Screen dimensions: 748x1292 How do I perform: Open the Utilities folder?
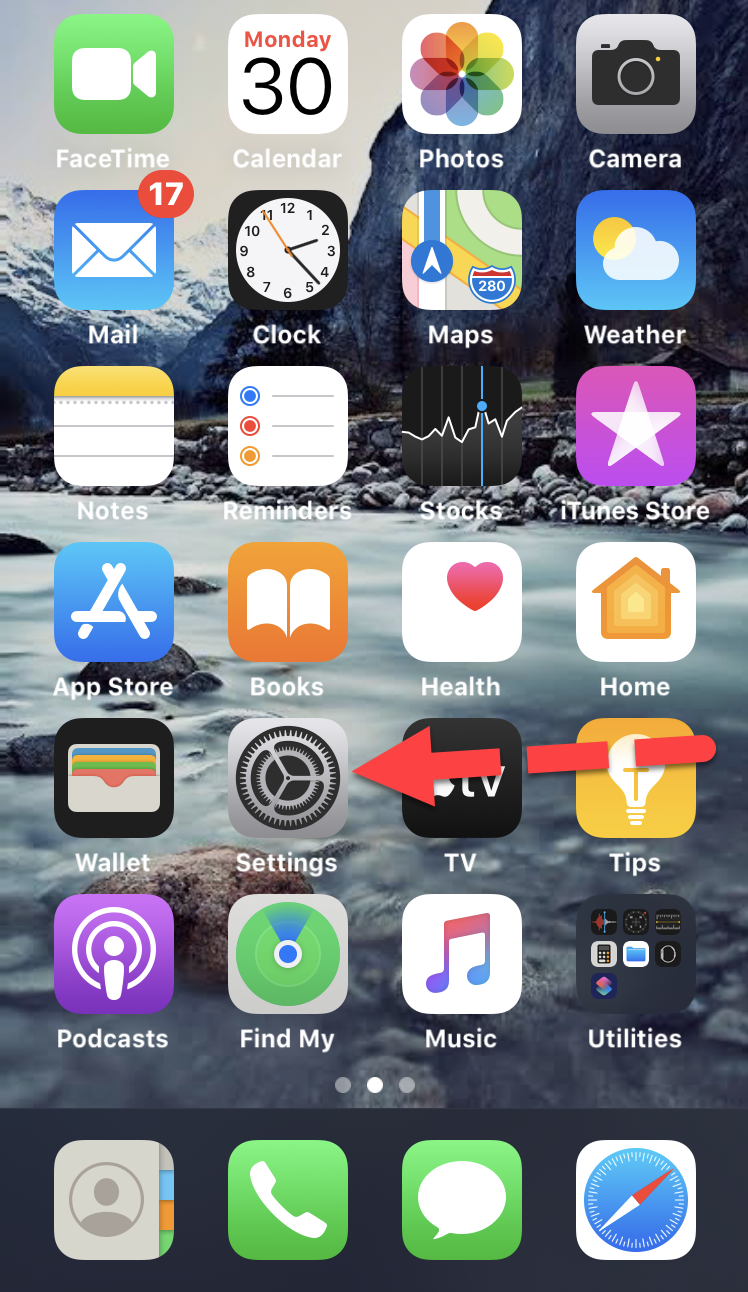[x=636, y=954]
